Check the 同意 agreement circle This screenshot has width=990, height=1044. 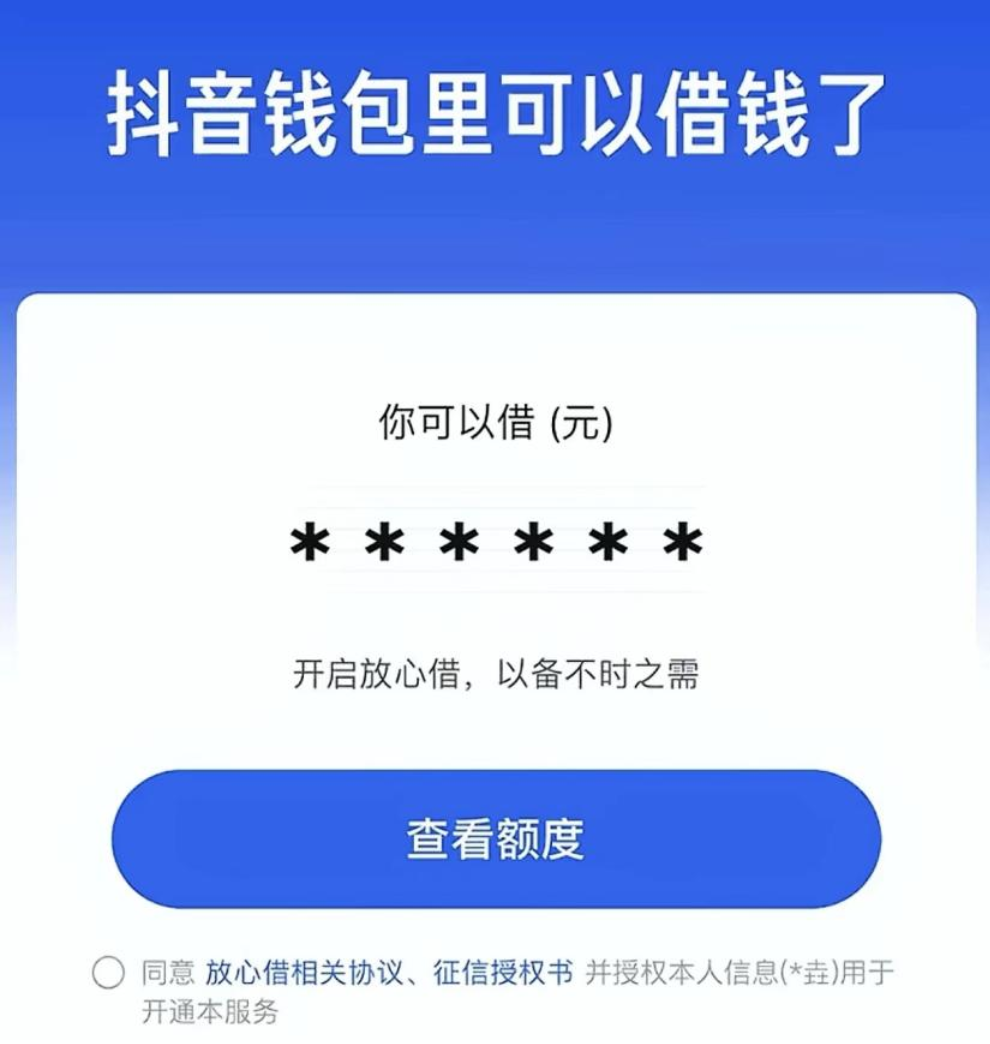coord(108,972)
